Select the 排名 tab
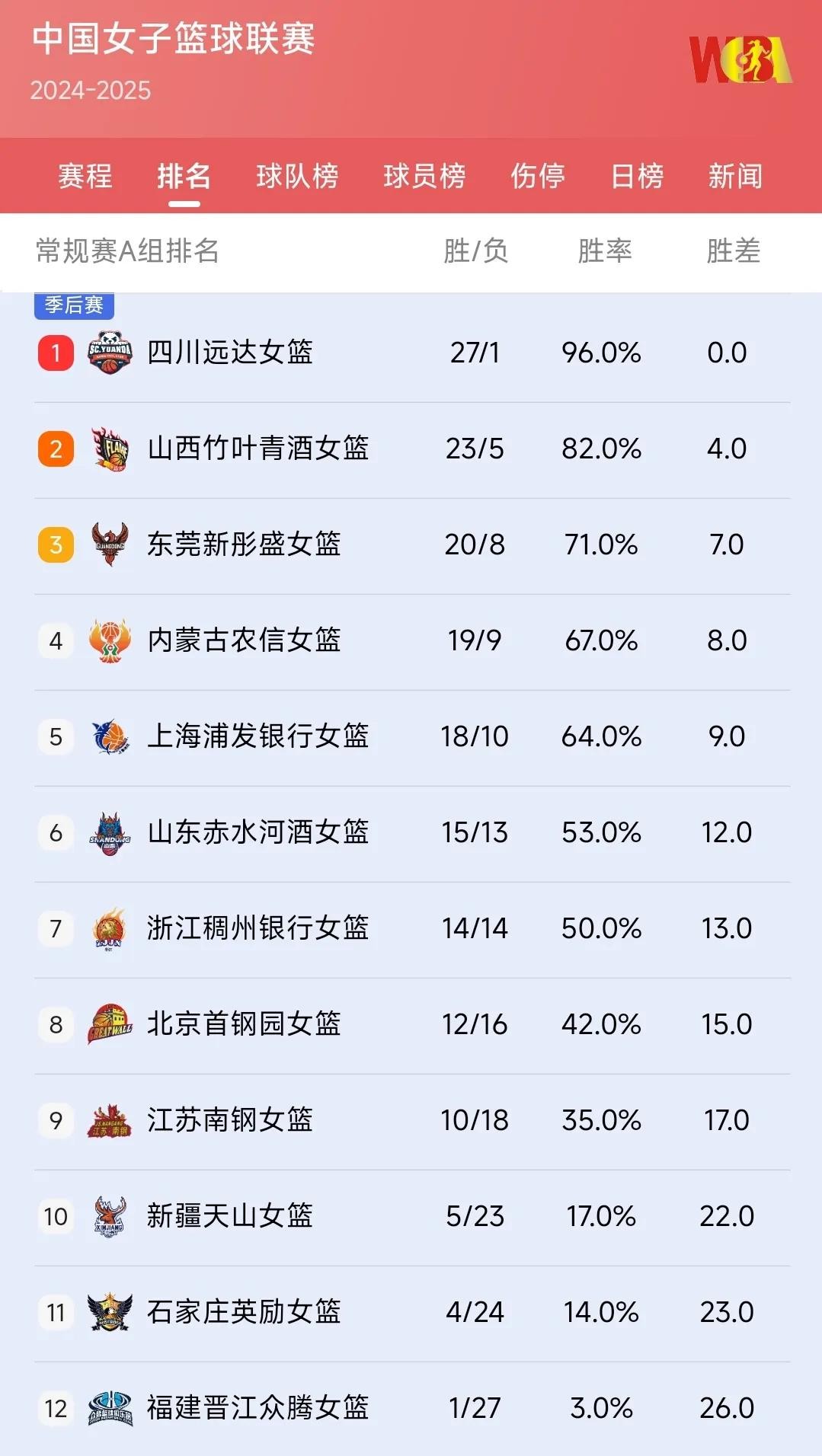 [184, 177]
